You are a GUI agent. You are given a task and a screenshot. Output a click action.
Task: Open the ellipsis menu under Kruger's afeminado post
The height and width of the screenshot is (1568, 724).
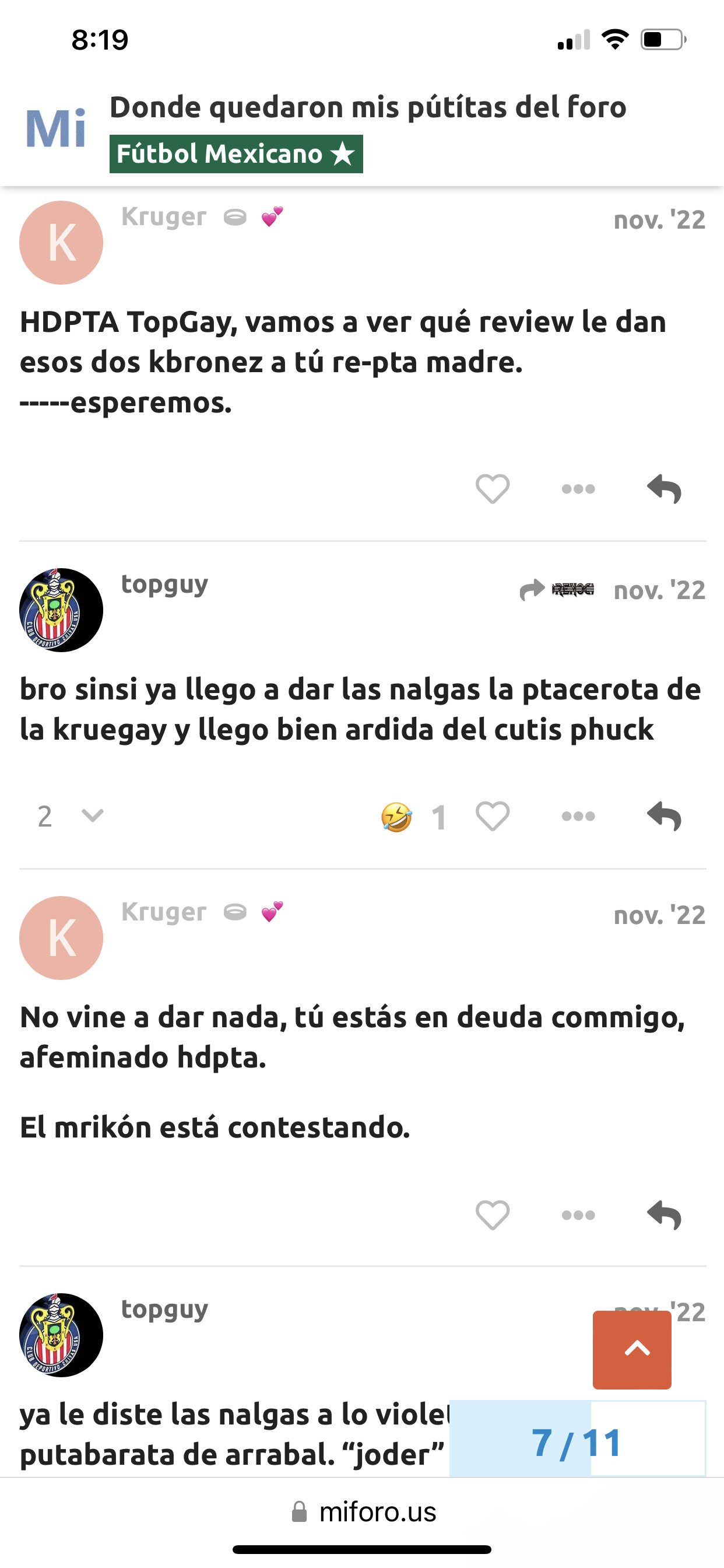(578, 1215)
